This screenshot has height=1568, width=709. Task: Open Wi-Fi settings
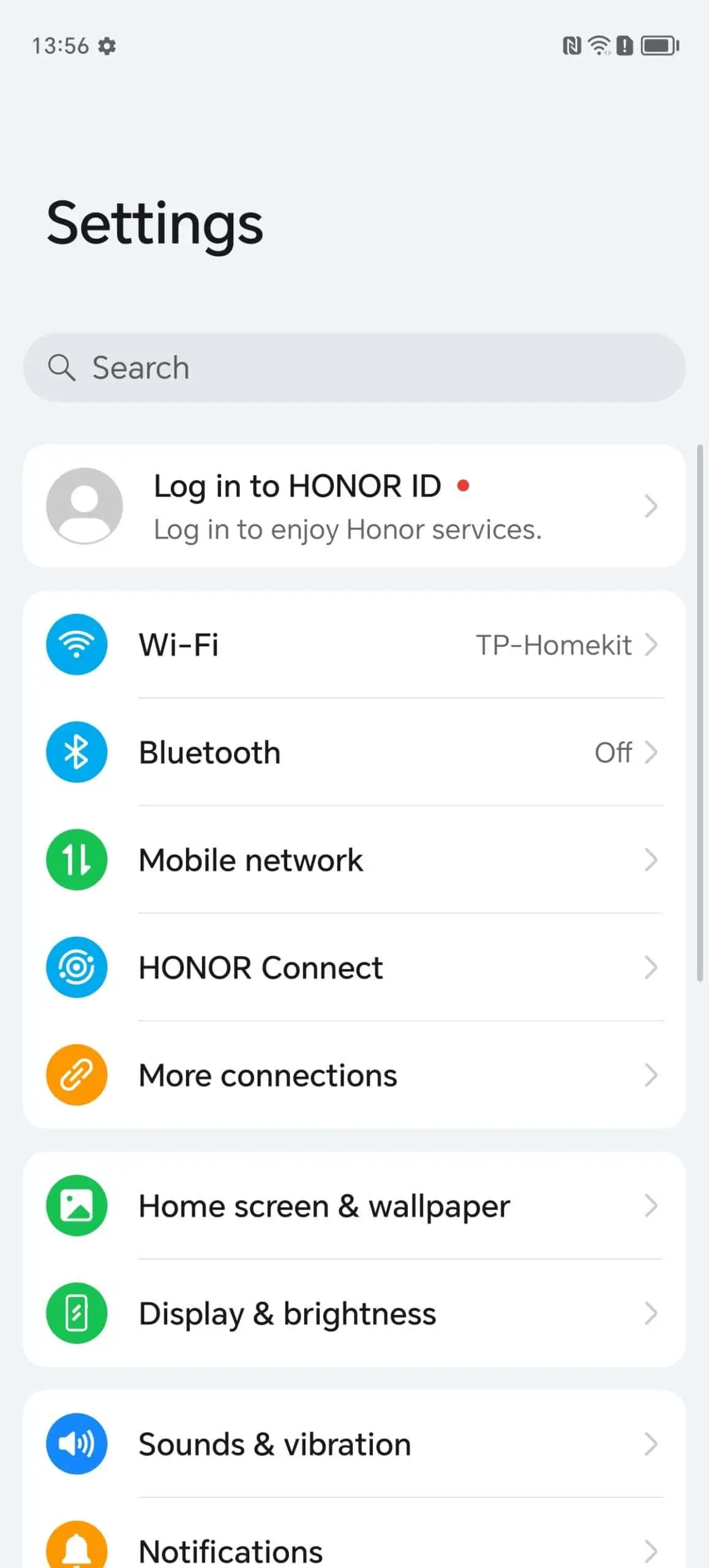coord(354,645)
